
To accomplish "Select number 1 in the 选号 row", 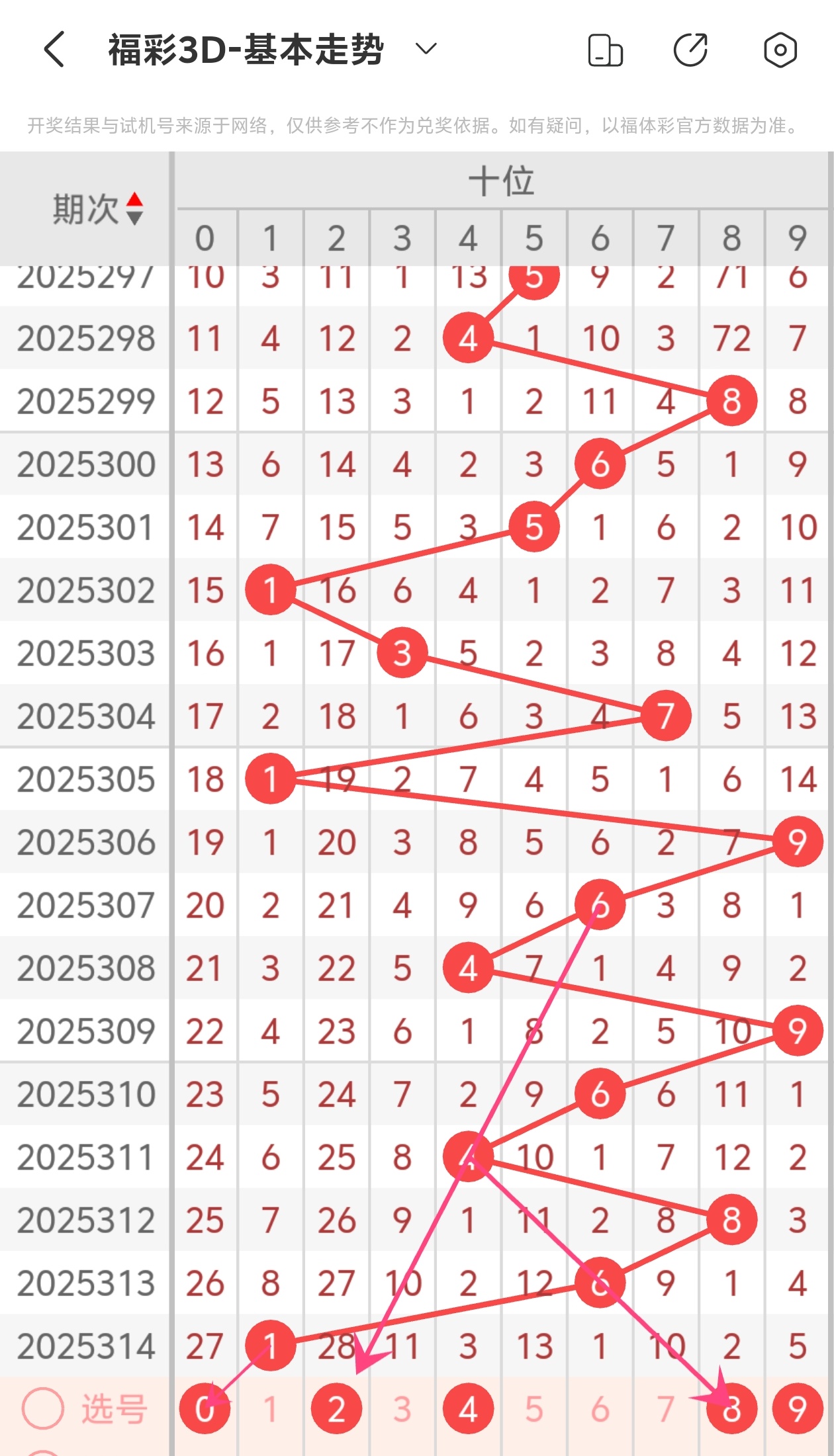I will click(270, 1409).
